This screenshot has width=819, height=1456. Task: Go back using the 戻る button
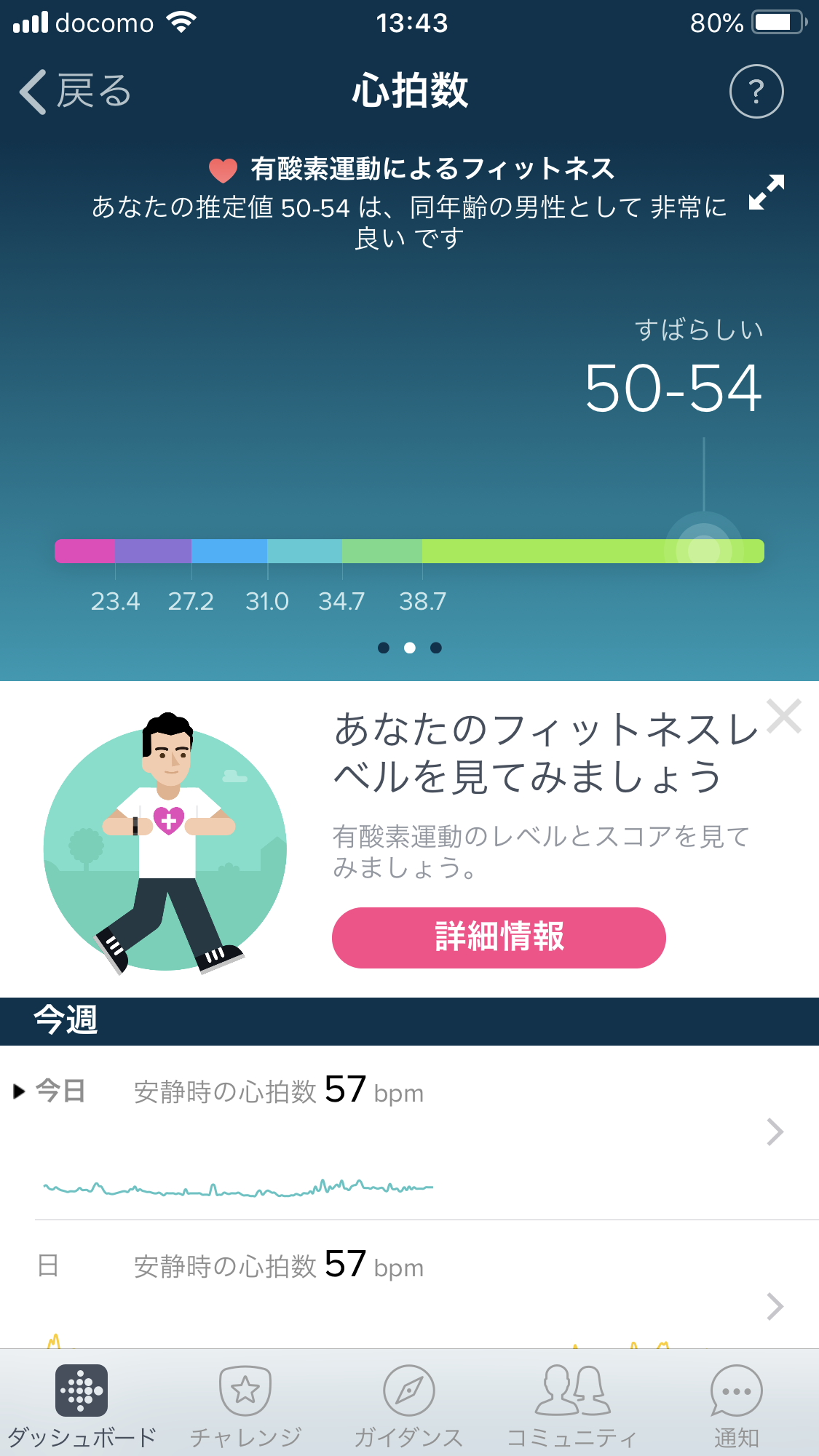[74, 92]
